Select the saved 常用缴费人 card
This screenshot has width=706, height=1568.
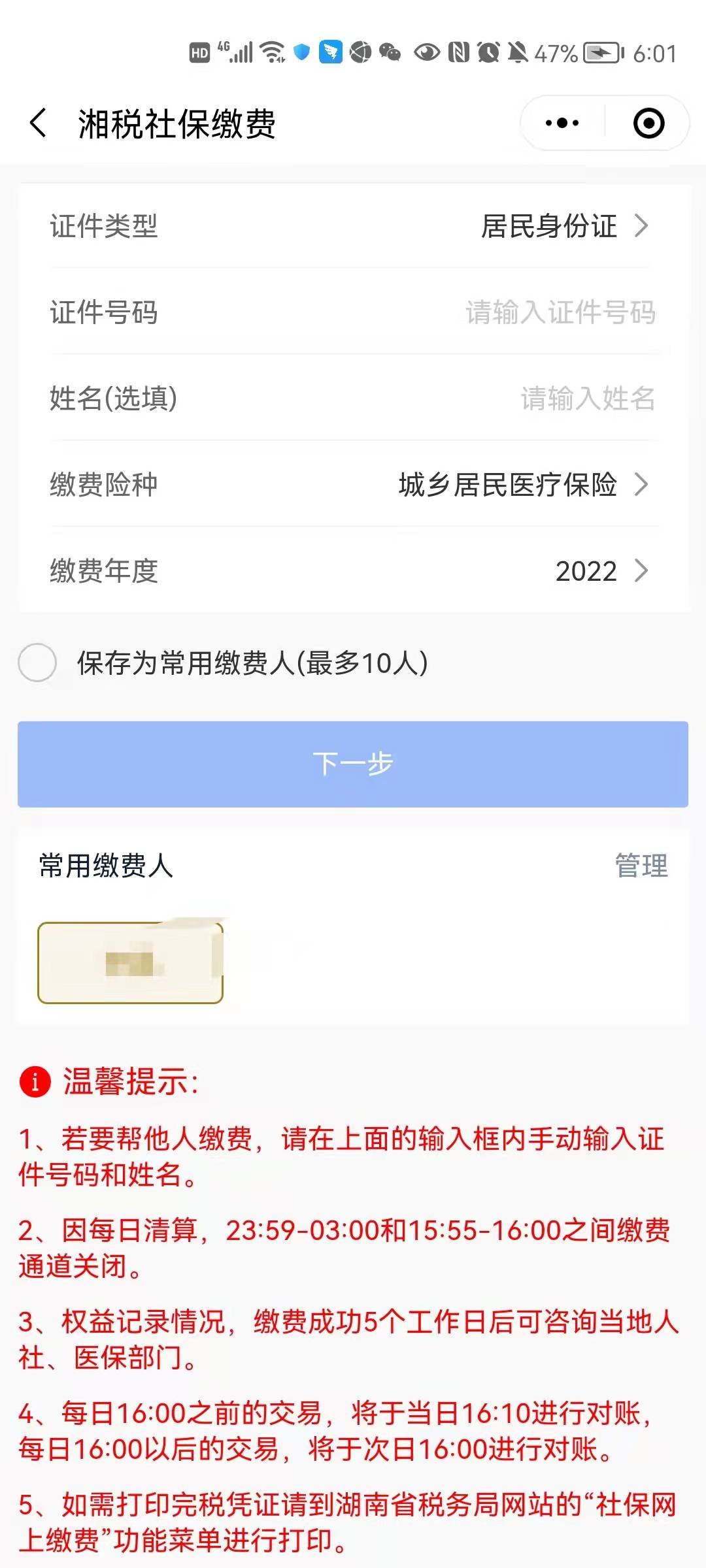(x=131, y=963)
